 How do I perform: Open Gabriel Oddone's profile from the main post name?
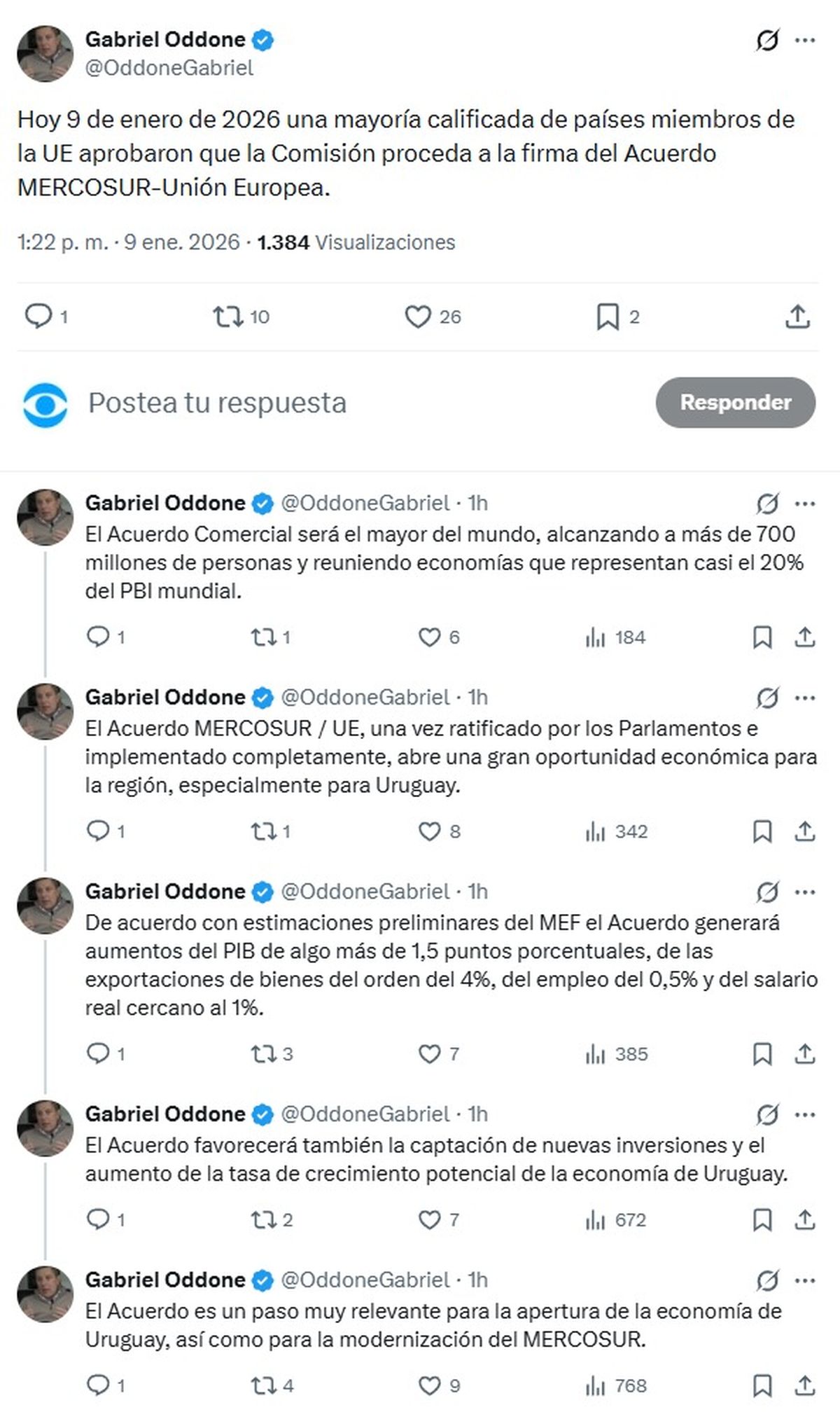[x=165, y=40]
